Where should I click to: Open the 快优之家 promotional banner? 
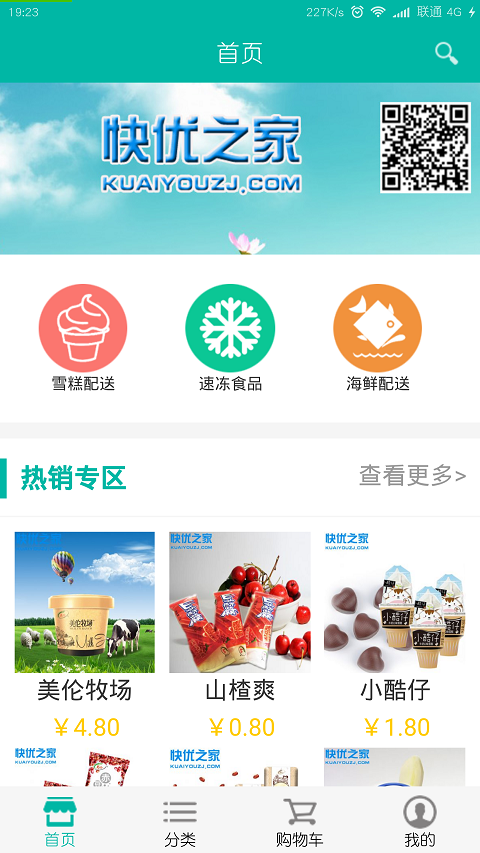[240, 169]
